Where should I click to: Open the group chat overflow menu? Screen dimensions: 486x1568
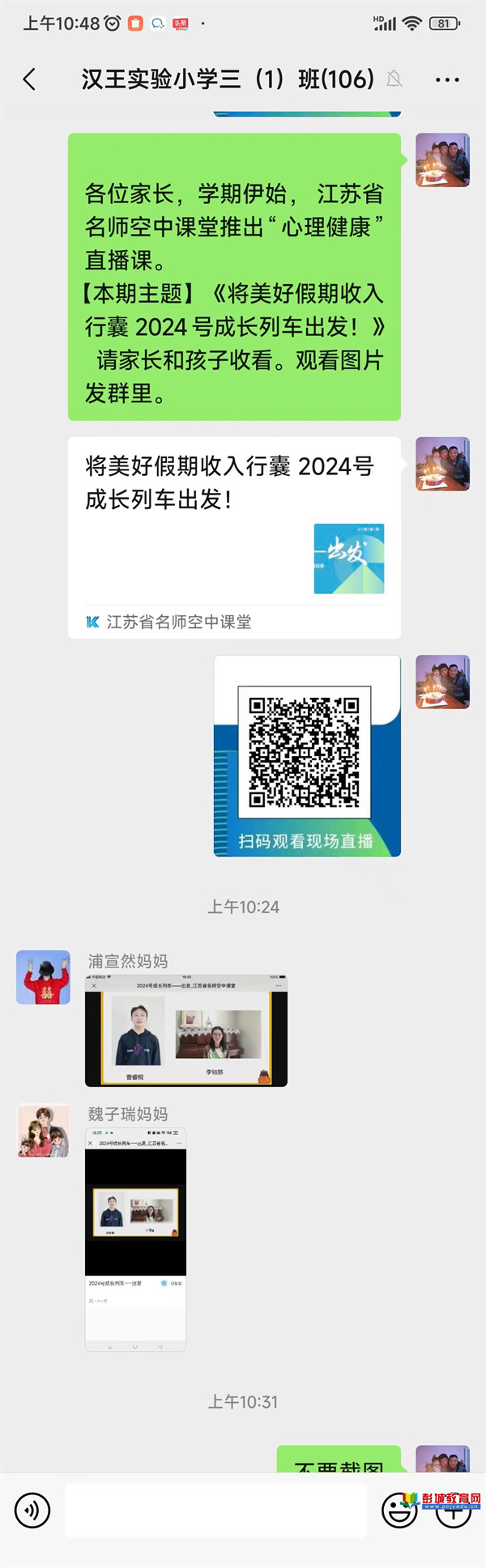pos(447,79)
